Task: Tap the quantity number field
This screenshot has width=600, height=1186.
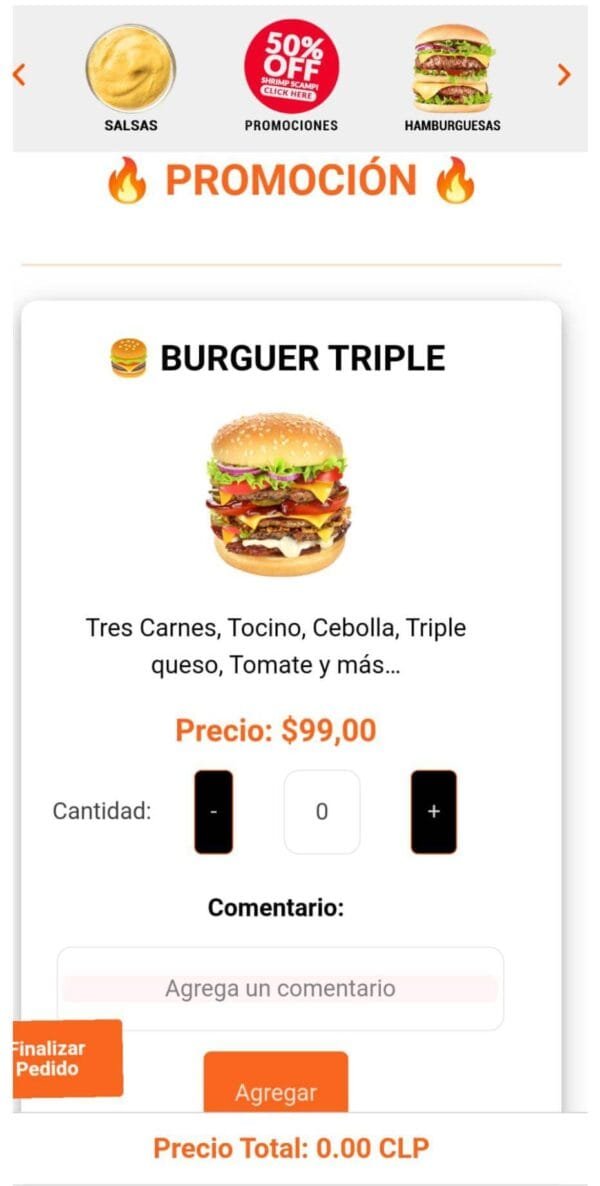Action: (322, 812)
